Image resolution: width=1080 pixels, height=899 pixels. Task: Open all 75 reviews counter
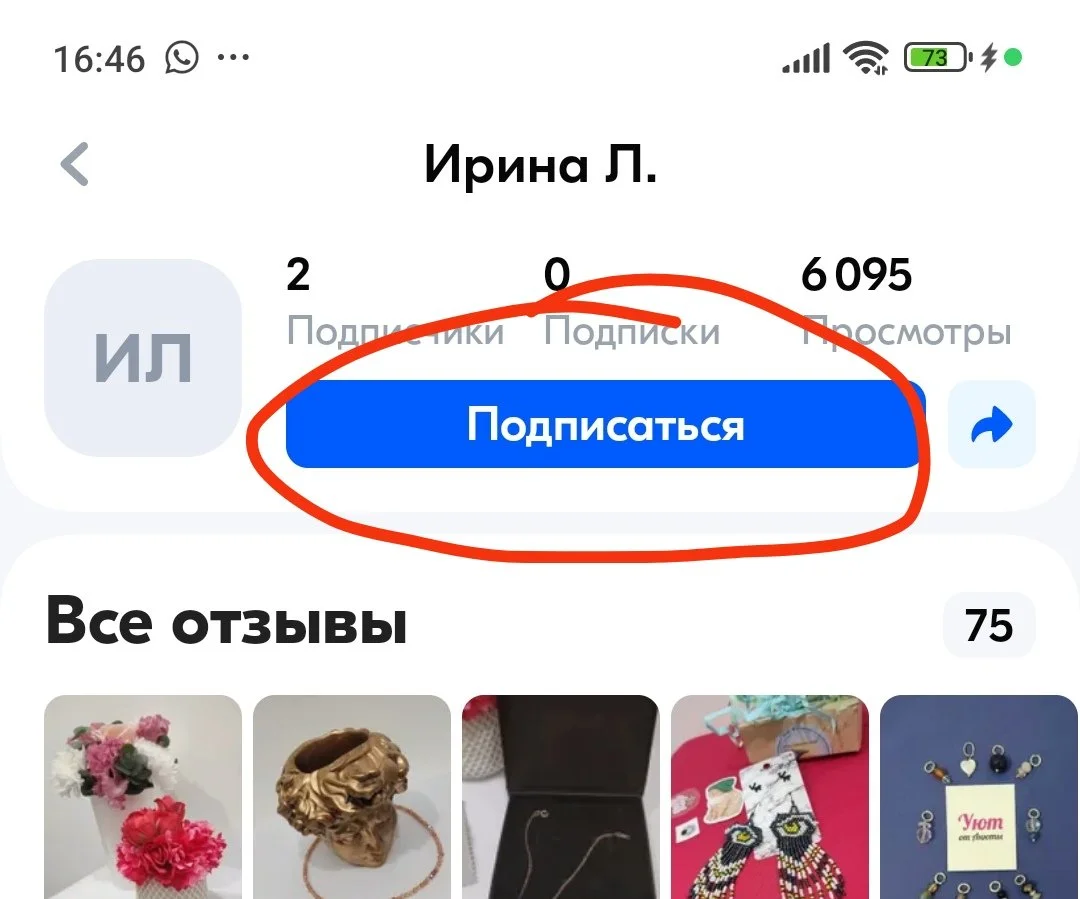pyautogui.click(x=988, y=626)
